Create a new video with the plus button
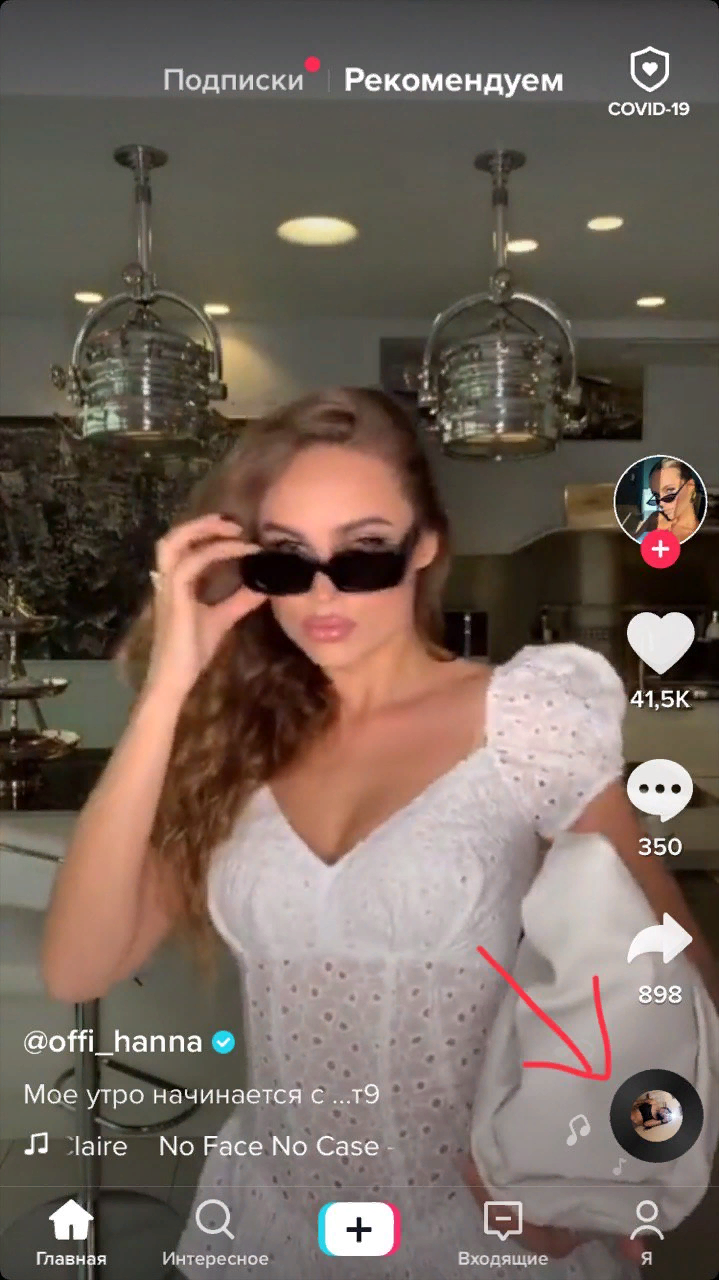Image resolution: width=719 pixels, height=1280 pixels. pos(359,1228)
